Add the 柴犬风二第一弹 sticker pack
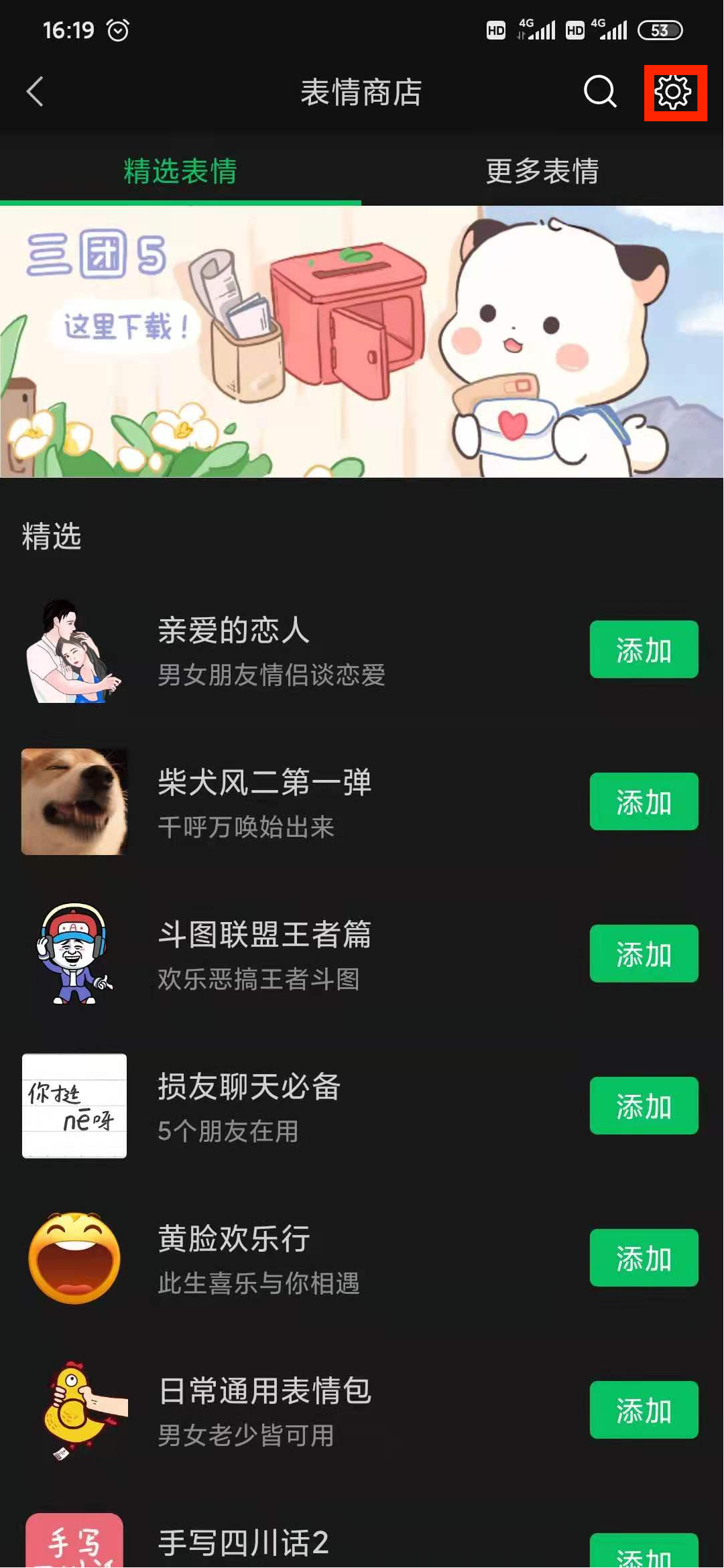724x1568 pixels. pyautogui.click(x=644, y=802)
